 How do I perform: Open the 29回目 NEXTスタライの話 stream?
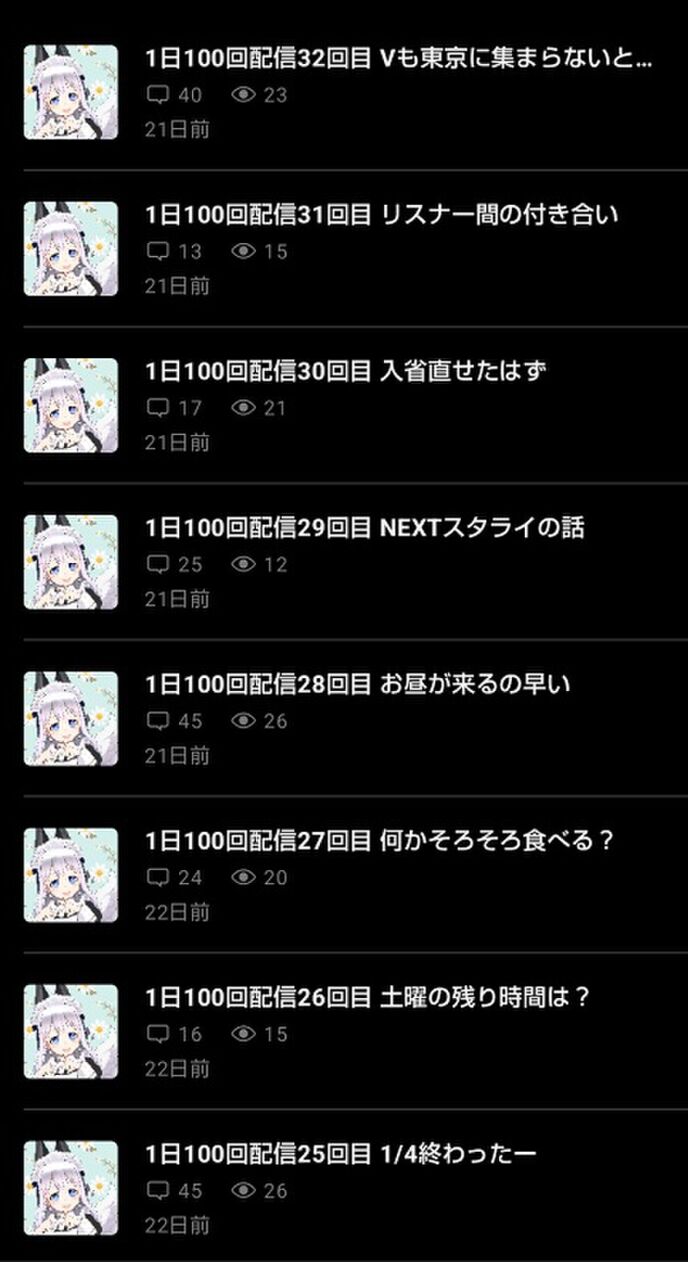364,528
